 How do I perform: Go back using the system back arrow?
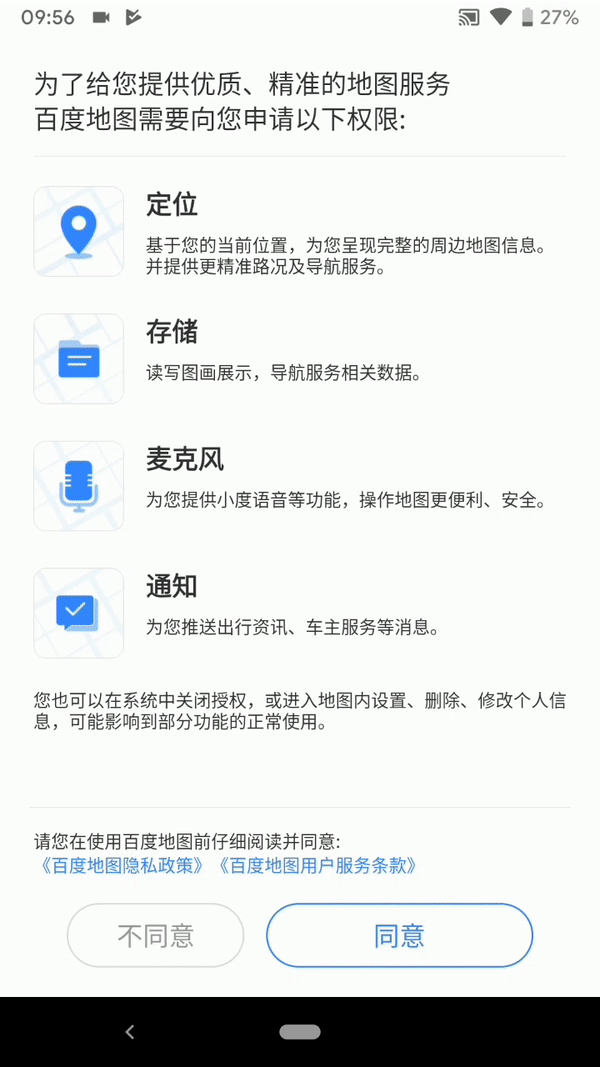(130, 1032)
